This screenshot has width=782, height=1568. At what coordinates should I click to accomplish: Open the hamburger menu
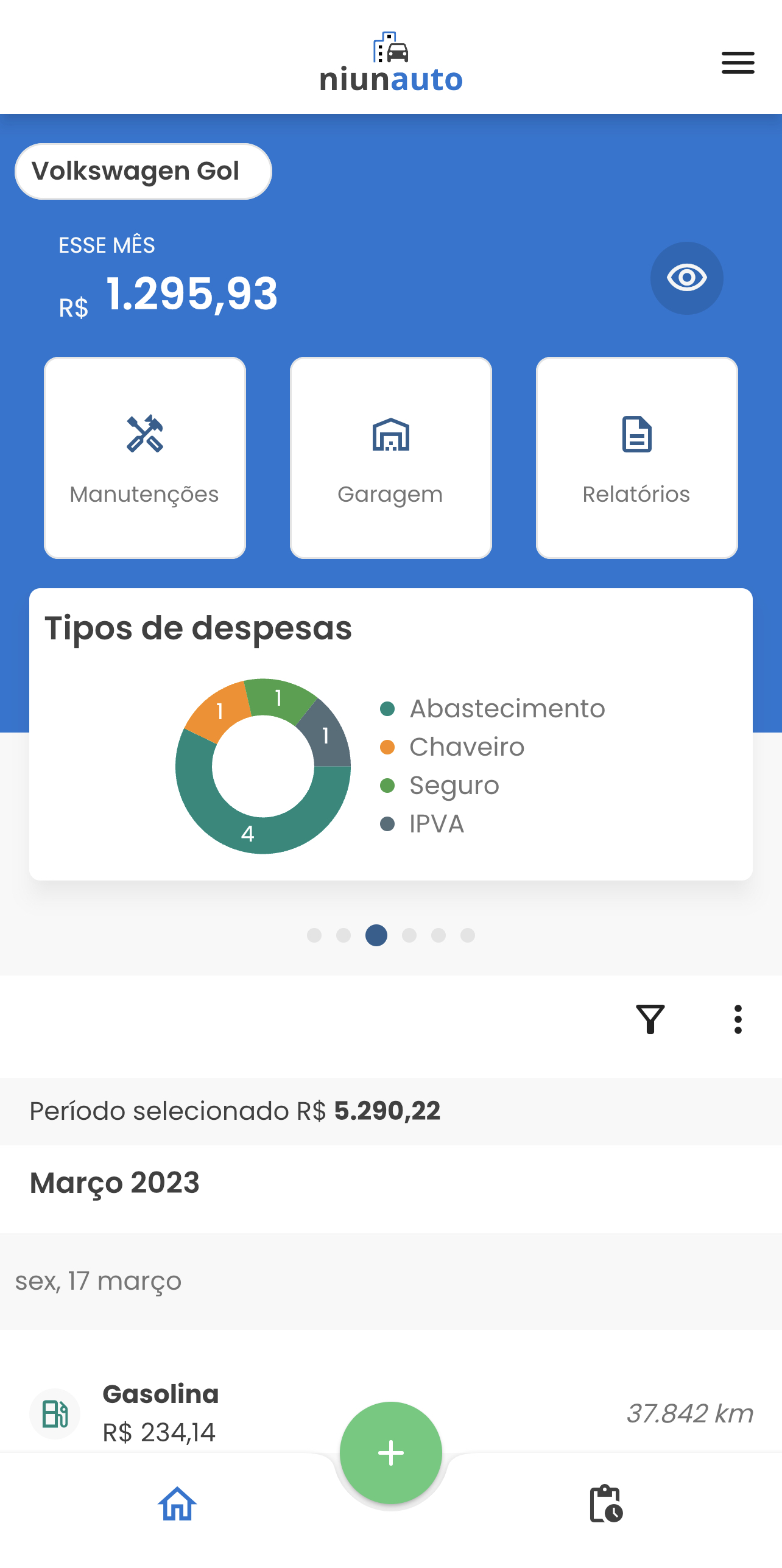click(x=738, y=63)
